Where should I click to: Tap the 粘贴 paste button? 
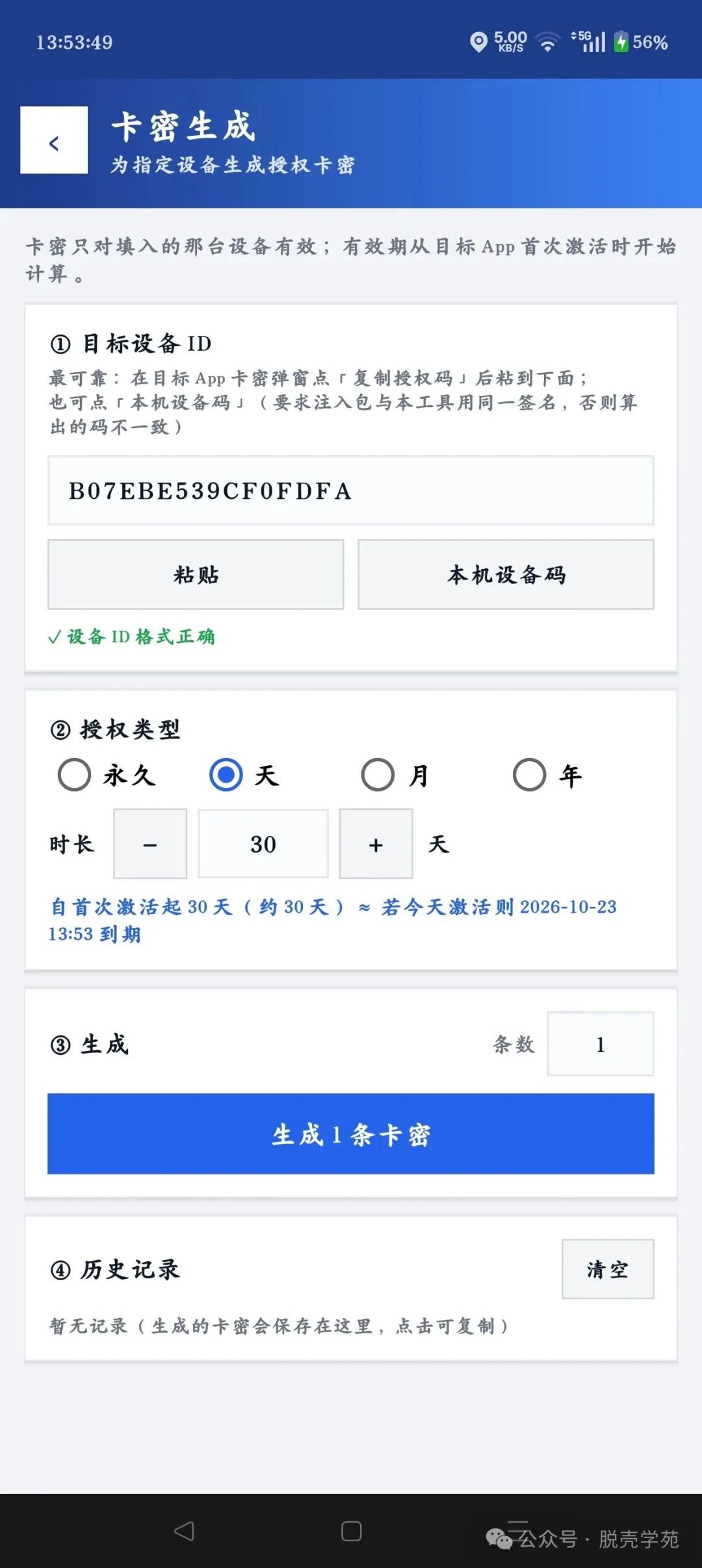[x=196, y=575]
